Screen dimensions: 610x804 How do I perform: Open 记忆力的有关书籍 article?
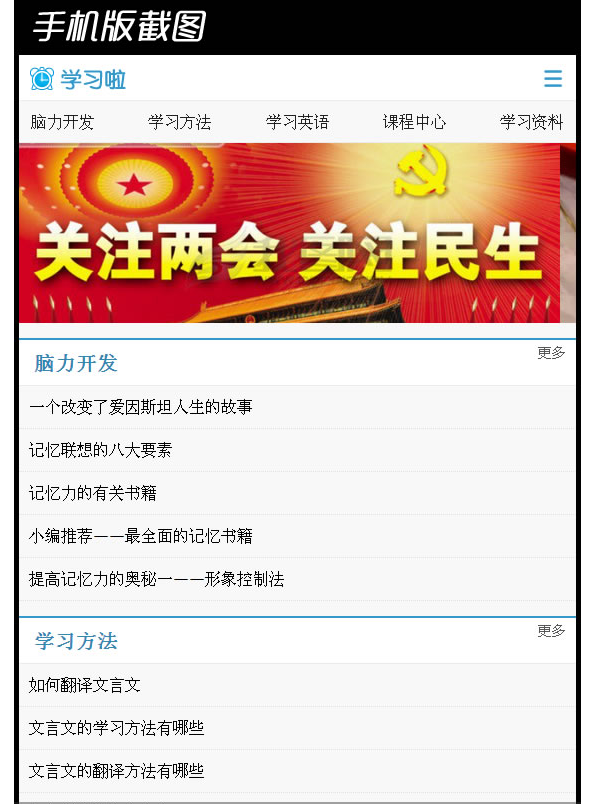93,493
